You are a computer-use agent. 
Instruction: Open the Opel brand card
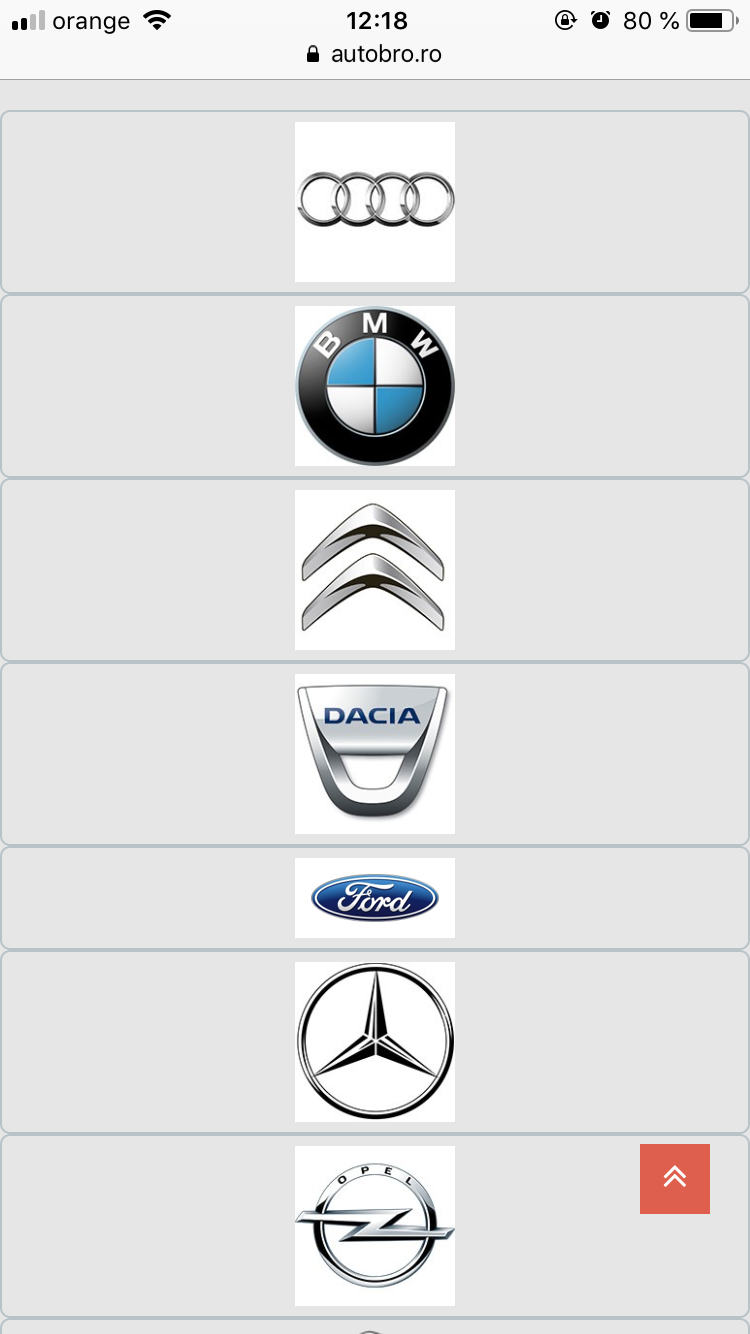(x=375, y=1226)
